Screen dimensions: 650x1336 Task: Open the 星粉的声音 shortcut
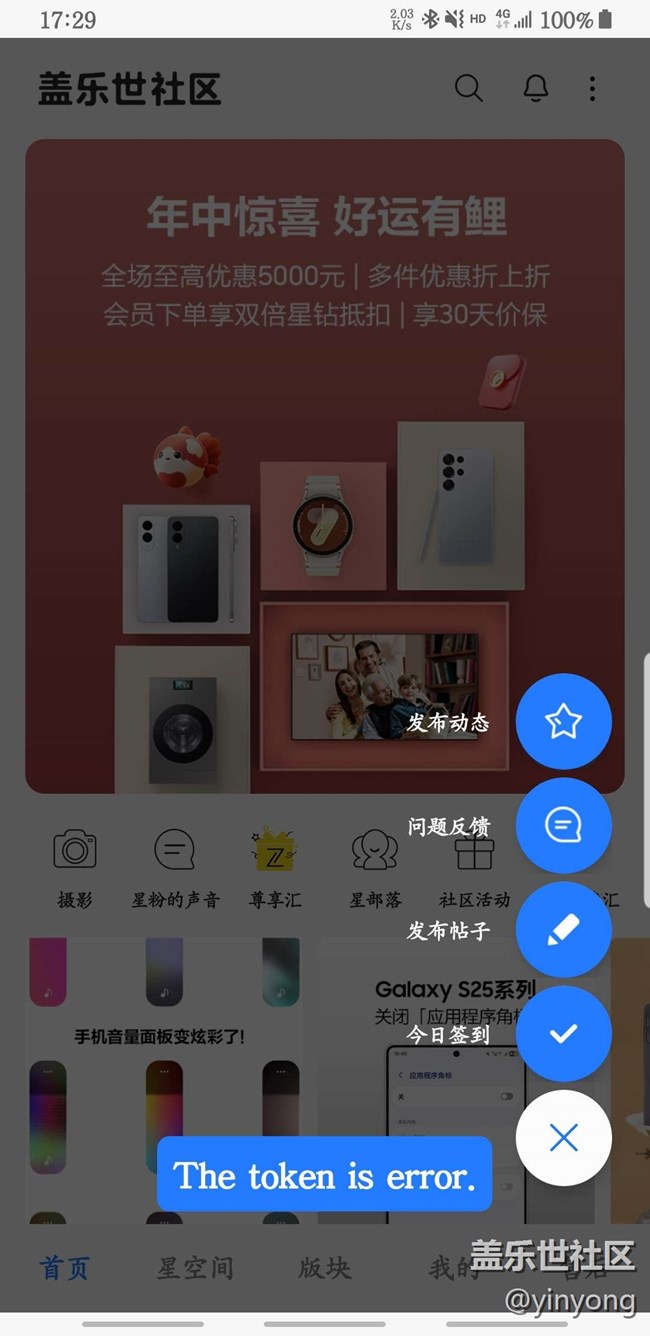[175, 868]
